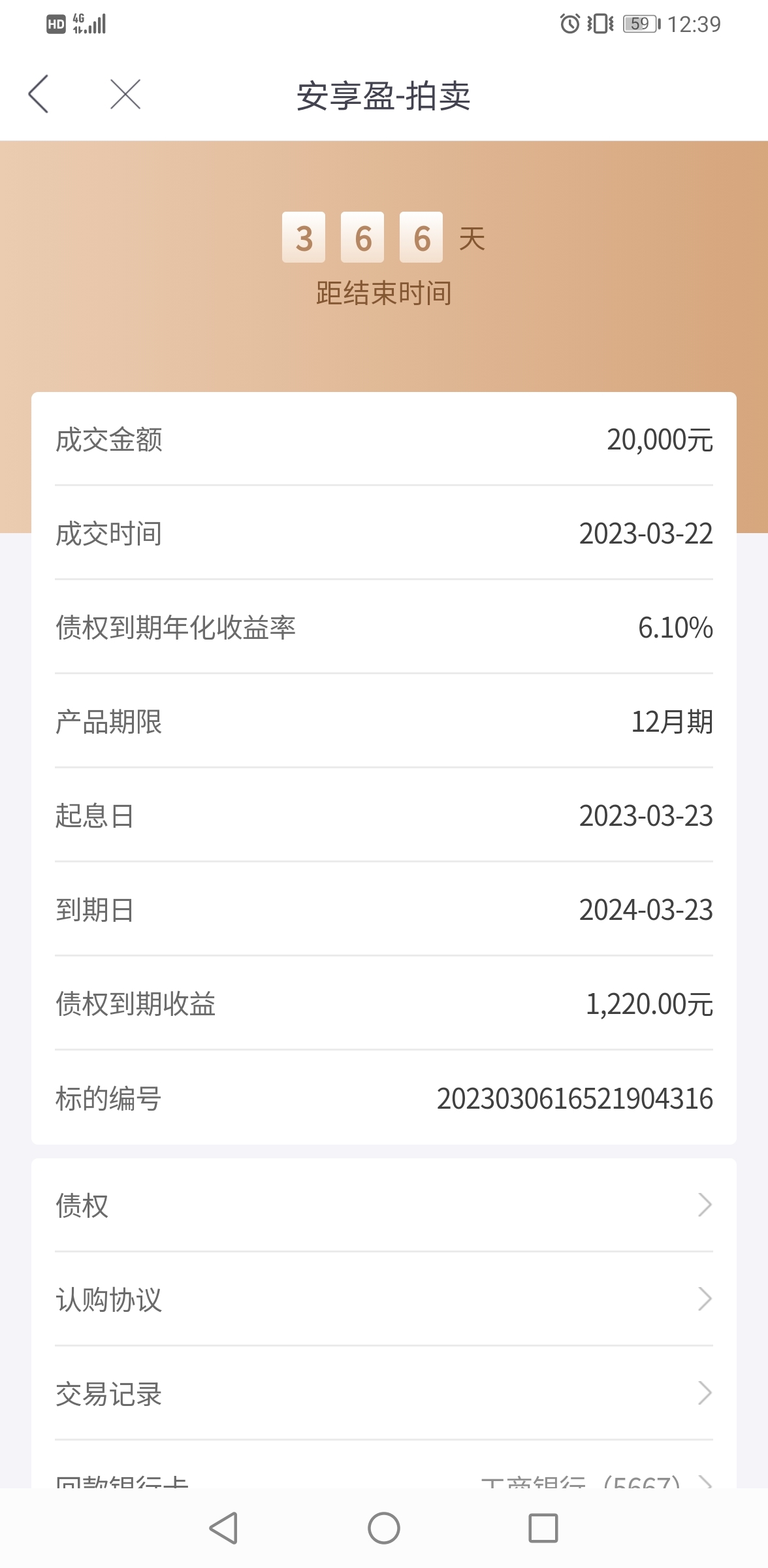Open system recent apps
This screenshot has height=1568, width=768.
click(543, 1528)
